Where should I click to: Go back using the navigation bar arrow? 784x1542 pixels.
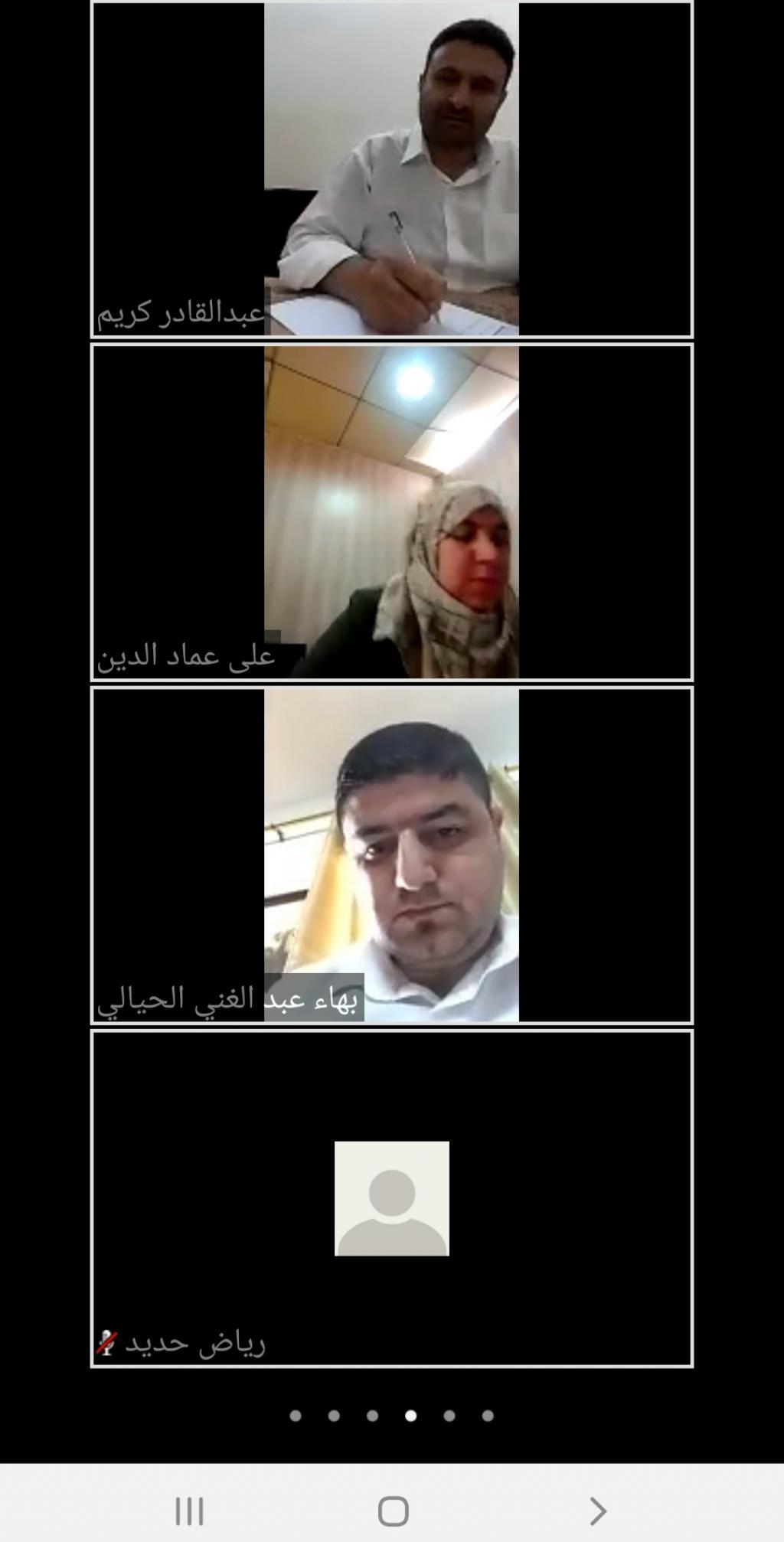click(x=598, y=1511)
